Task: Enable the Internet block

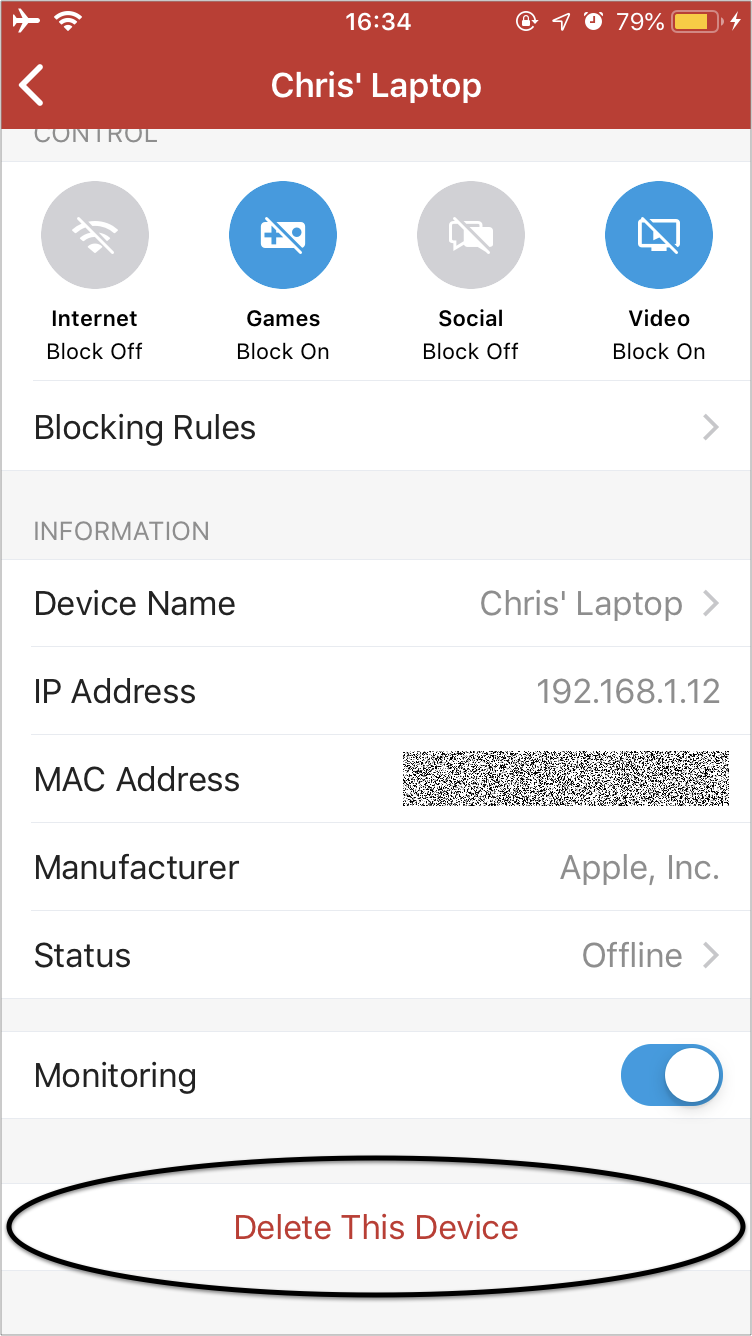Action: pyautogui.click(x=95, y=235)
